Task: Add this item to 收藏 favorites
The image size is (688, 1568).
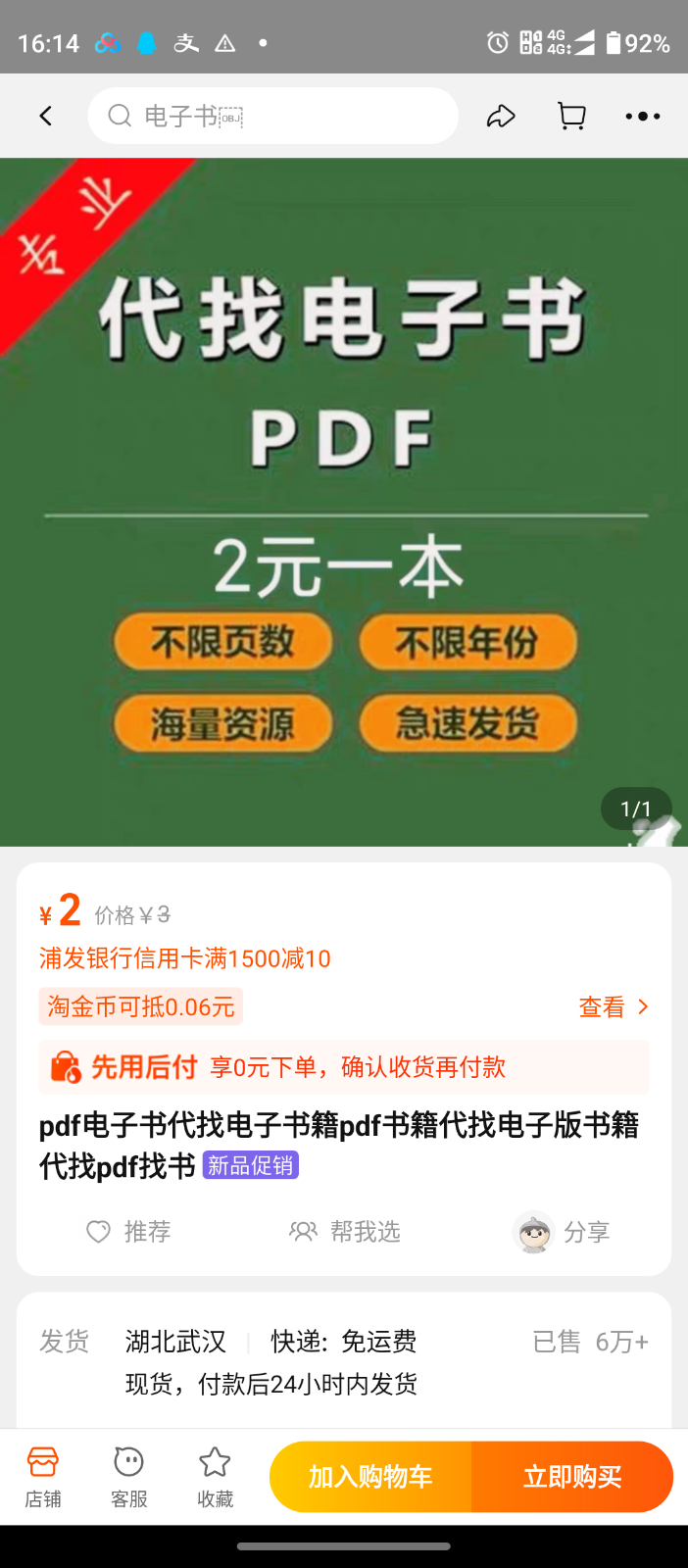Action: [216, 1476]
